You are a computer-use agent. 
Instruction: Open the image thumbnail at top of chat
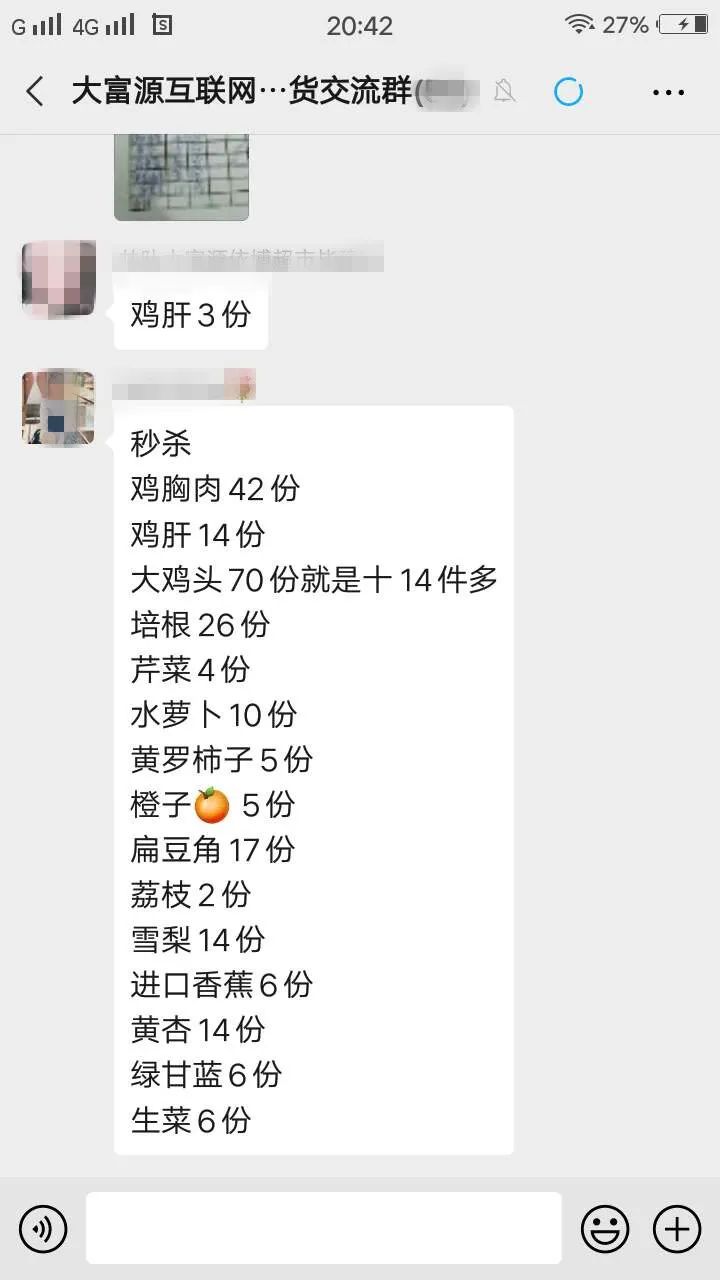point(181,175)
